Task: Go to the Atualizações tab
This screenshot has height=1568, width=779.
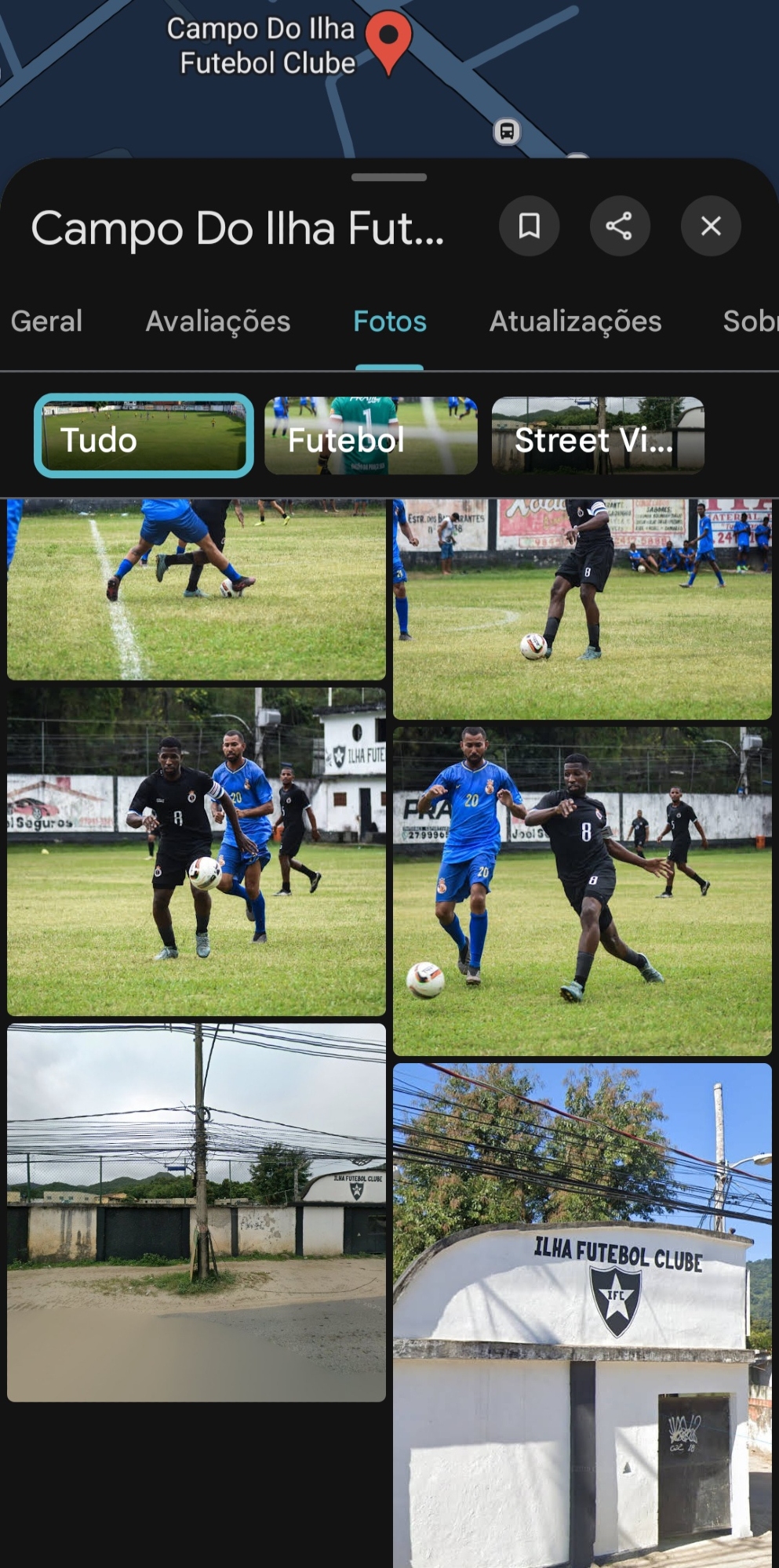Action: 575,321
